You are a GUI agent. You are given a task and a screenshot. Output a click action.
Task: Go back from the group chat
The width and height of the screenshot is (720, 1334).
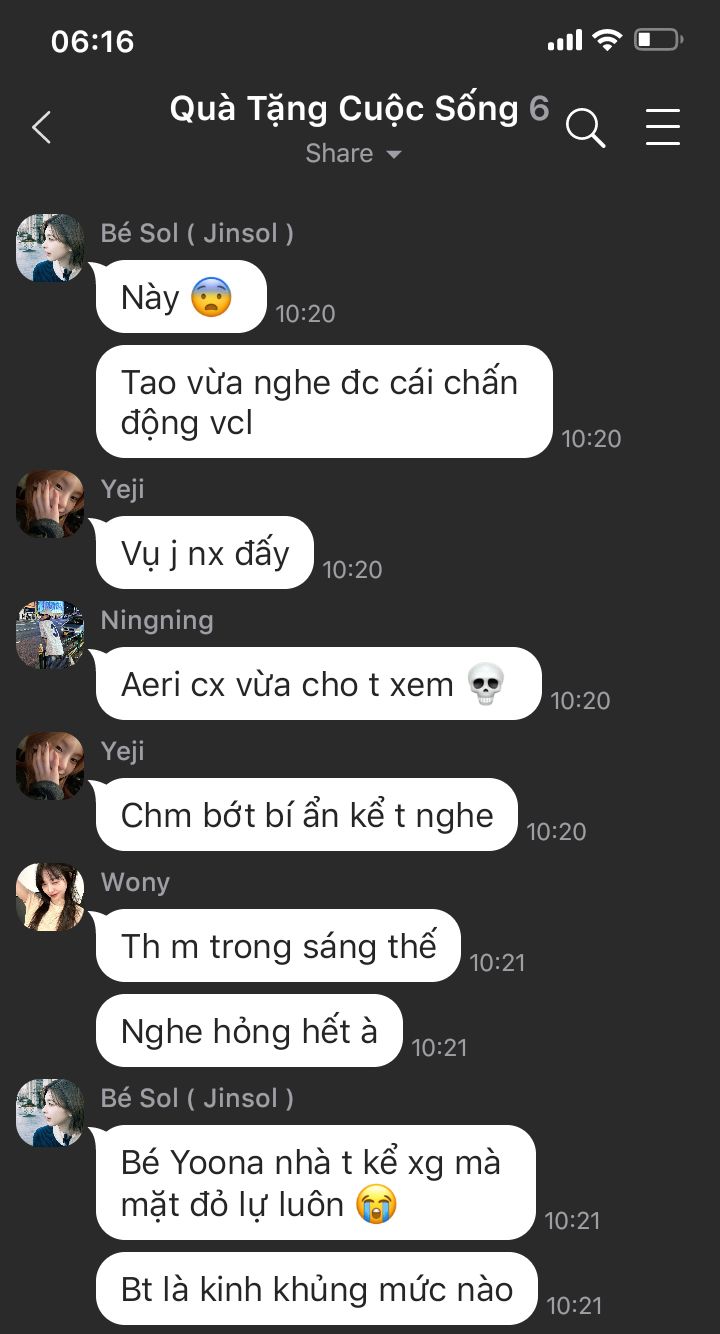tap(41, 128)
